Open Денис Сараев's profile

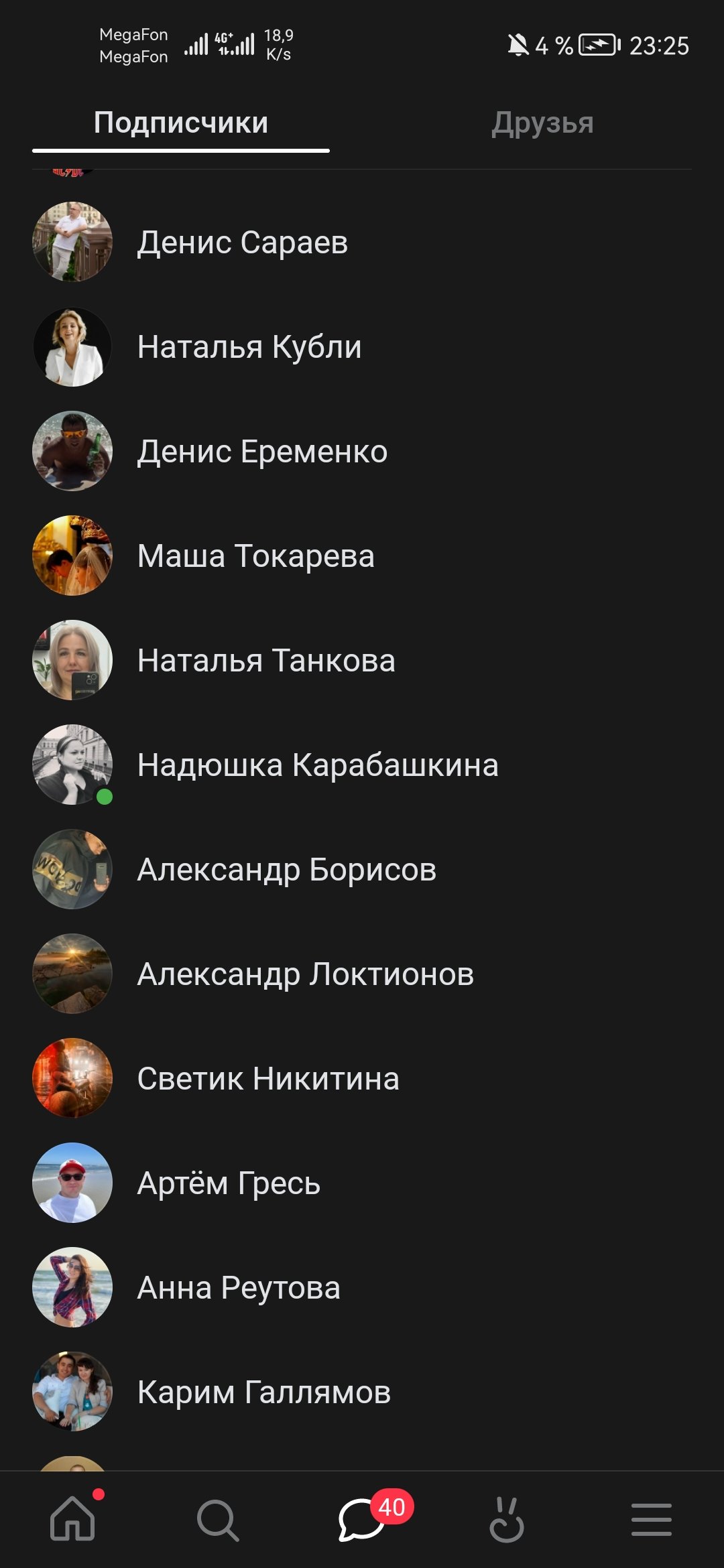tap(243, 242)
